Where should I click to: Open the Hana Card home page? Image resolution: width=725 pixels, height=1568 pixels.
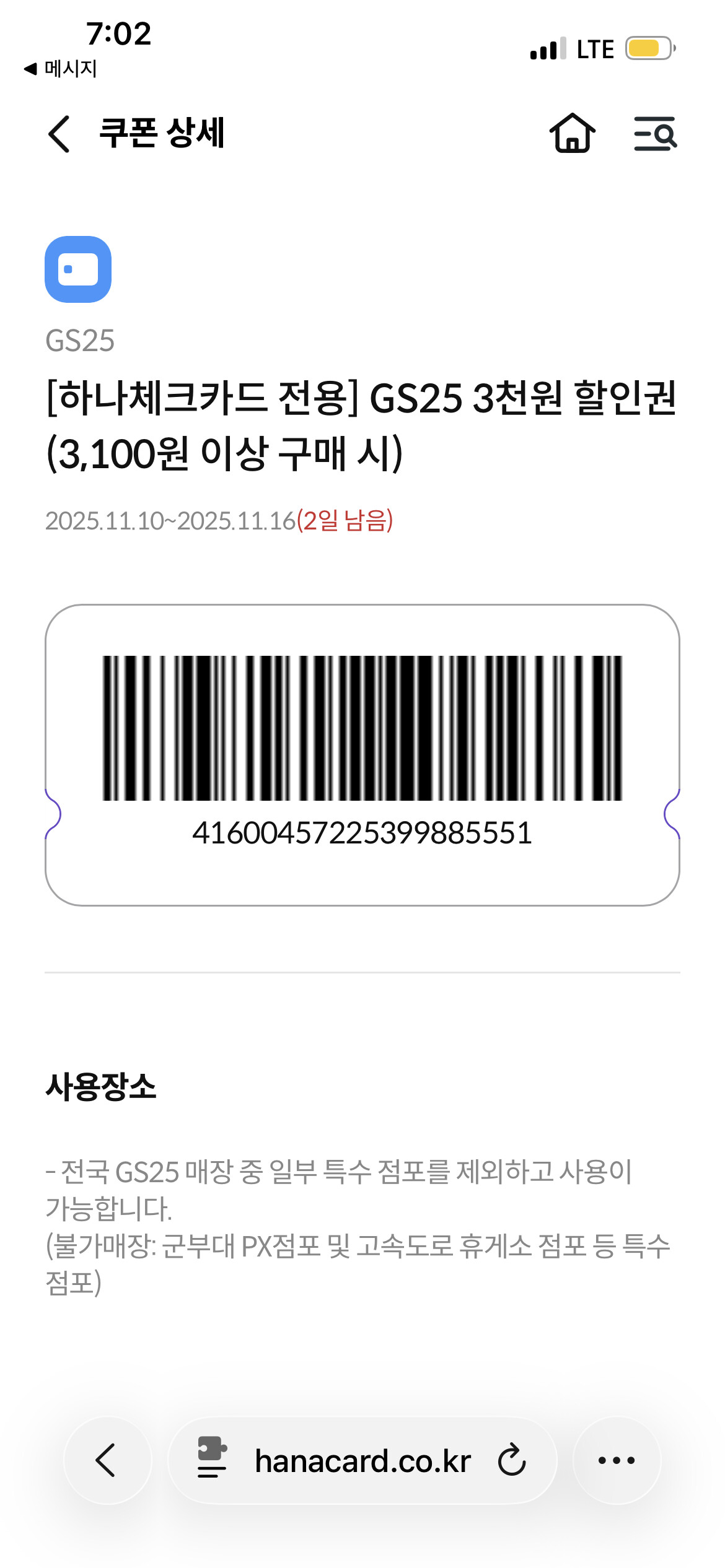click(572, 133)
